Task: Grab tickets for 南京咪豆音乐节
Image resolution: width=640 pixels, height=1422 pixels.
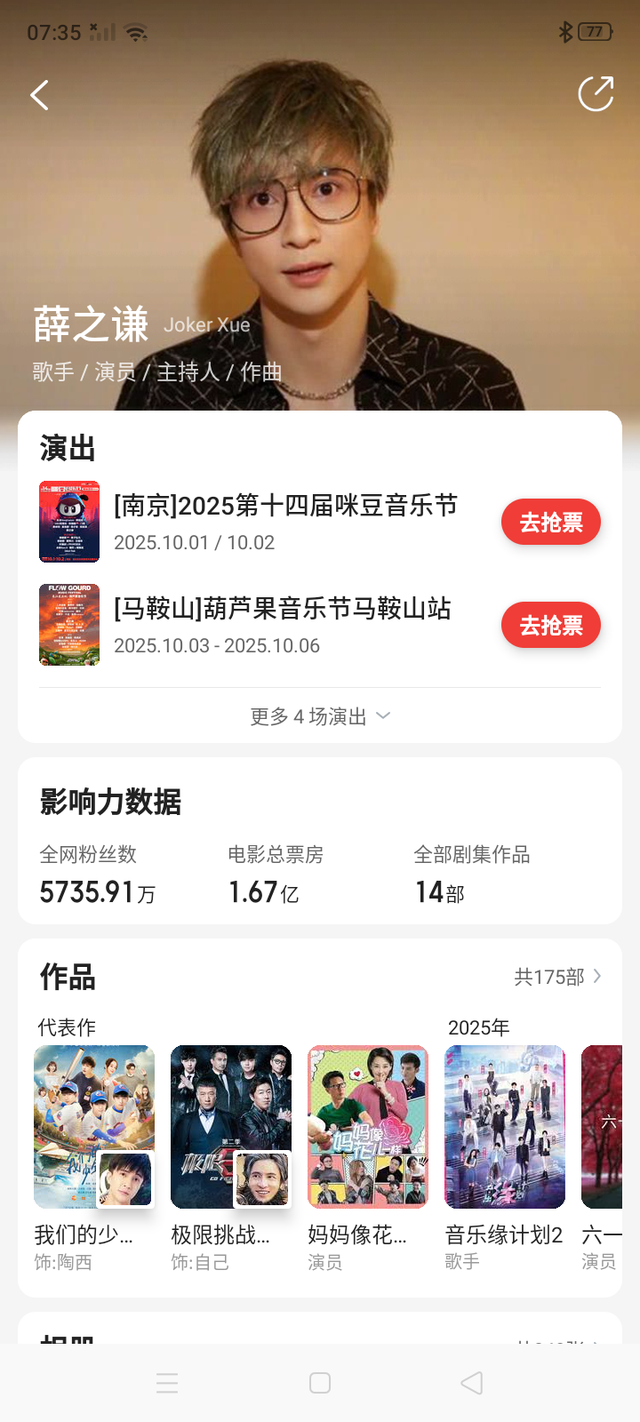Action: coord(550,522)
